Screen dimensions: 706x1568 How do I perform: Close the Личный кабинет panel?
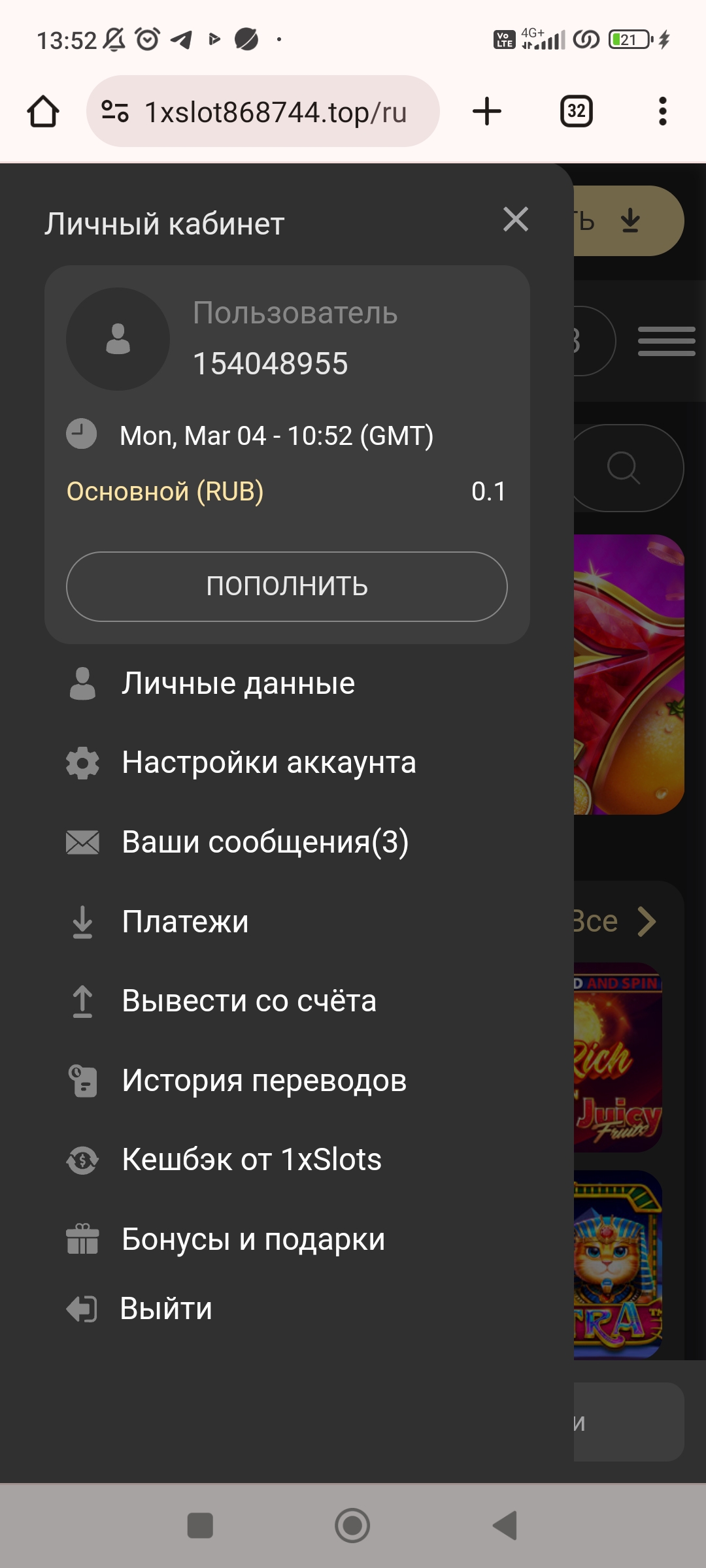516,220
